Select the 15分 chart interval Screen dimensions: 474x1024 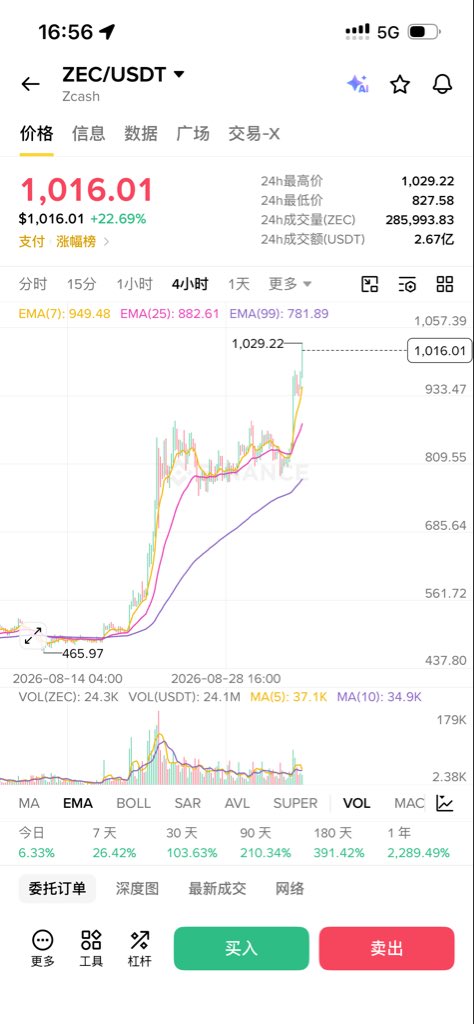click(x=82, y=284)
